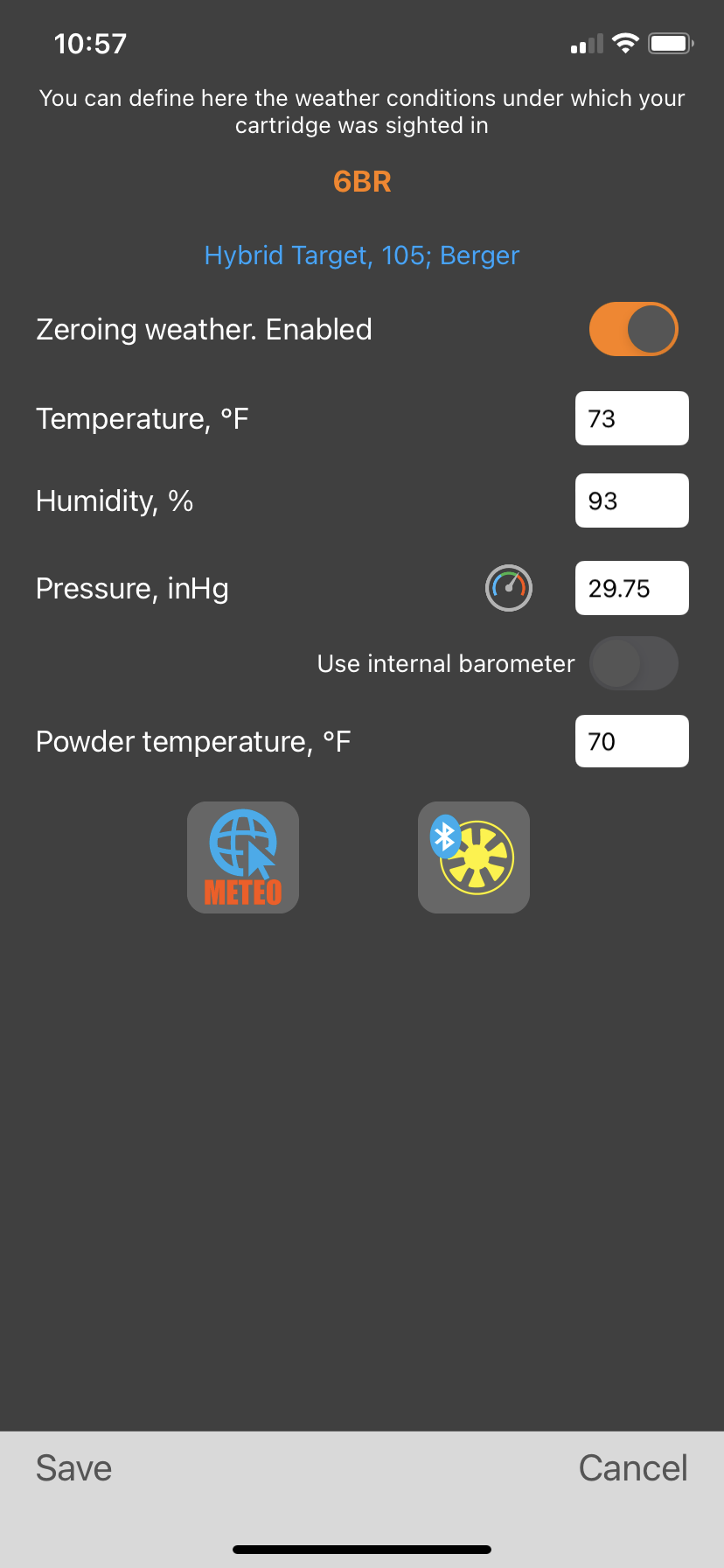The image size is (724, 1568).
Task: Fetch weather with METEO button
Action: click(x=243, y=857)
